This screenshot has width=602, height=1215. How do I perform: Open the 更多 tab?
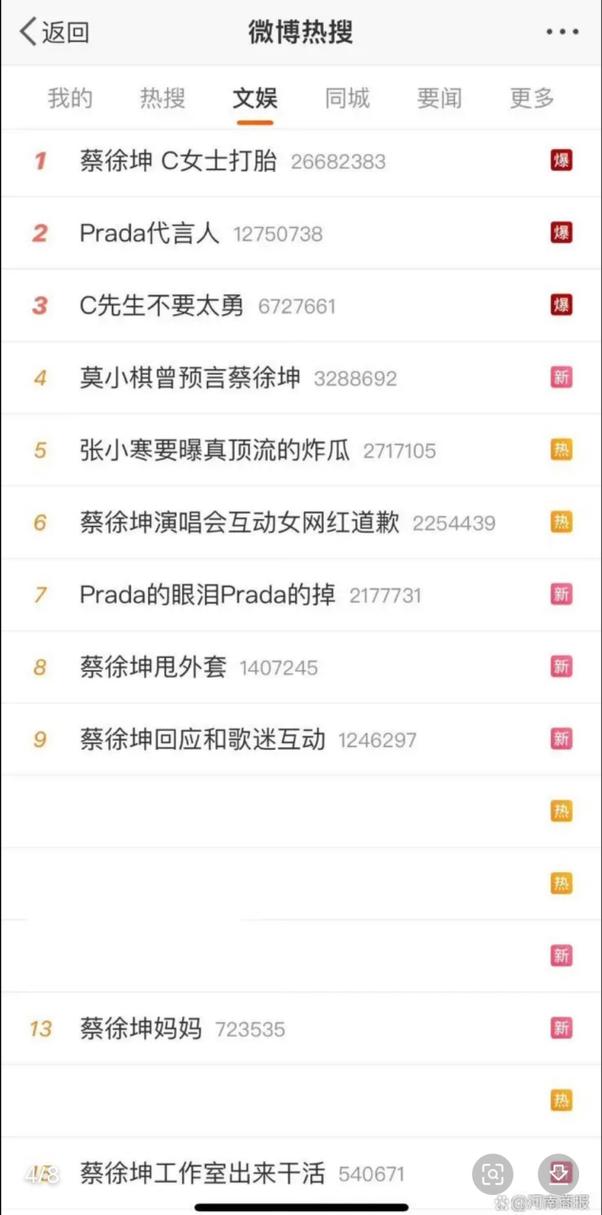pyautogui.click(x=532, y=98)
